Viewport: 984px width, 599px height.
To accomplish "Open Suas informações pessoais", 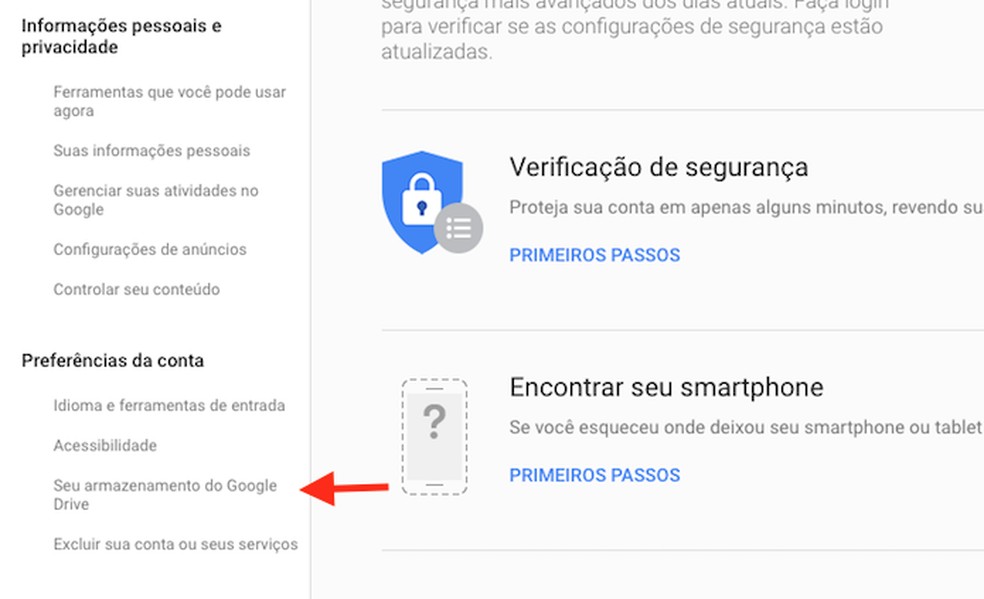I will point(152,151).
